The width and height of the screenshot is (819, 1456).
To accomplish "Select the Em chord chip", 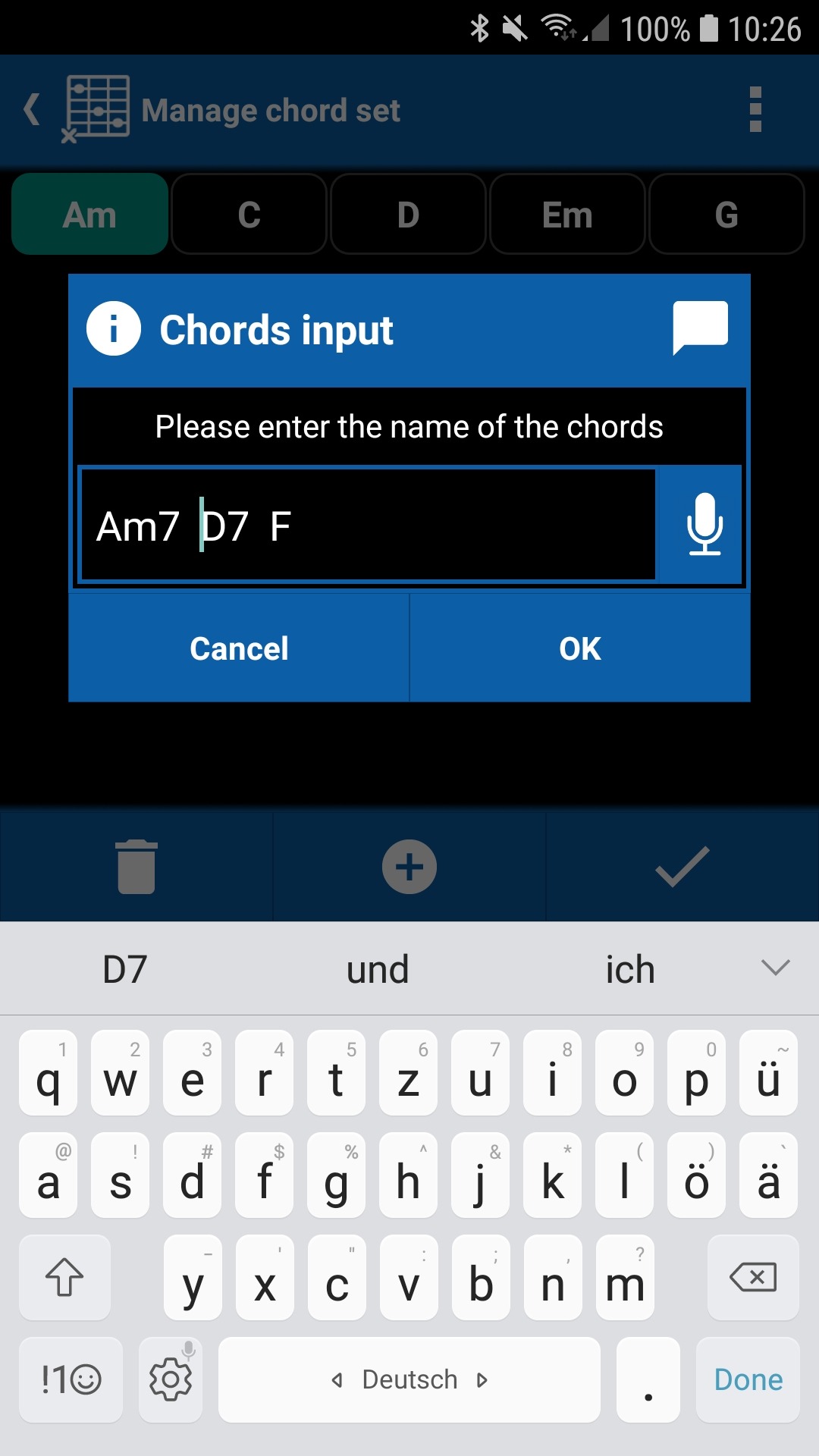I will coord(567,215).
